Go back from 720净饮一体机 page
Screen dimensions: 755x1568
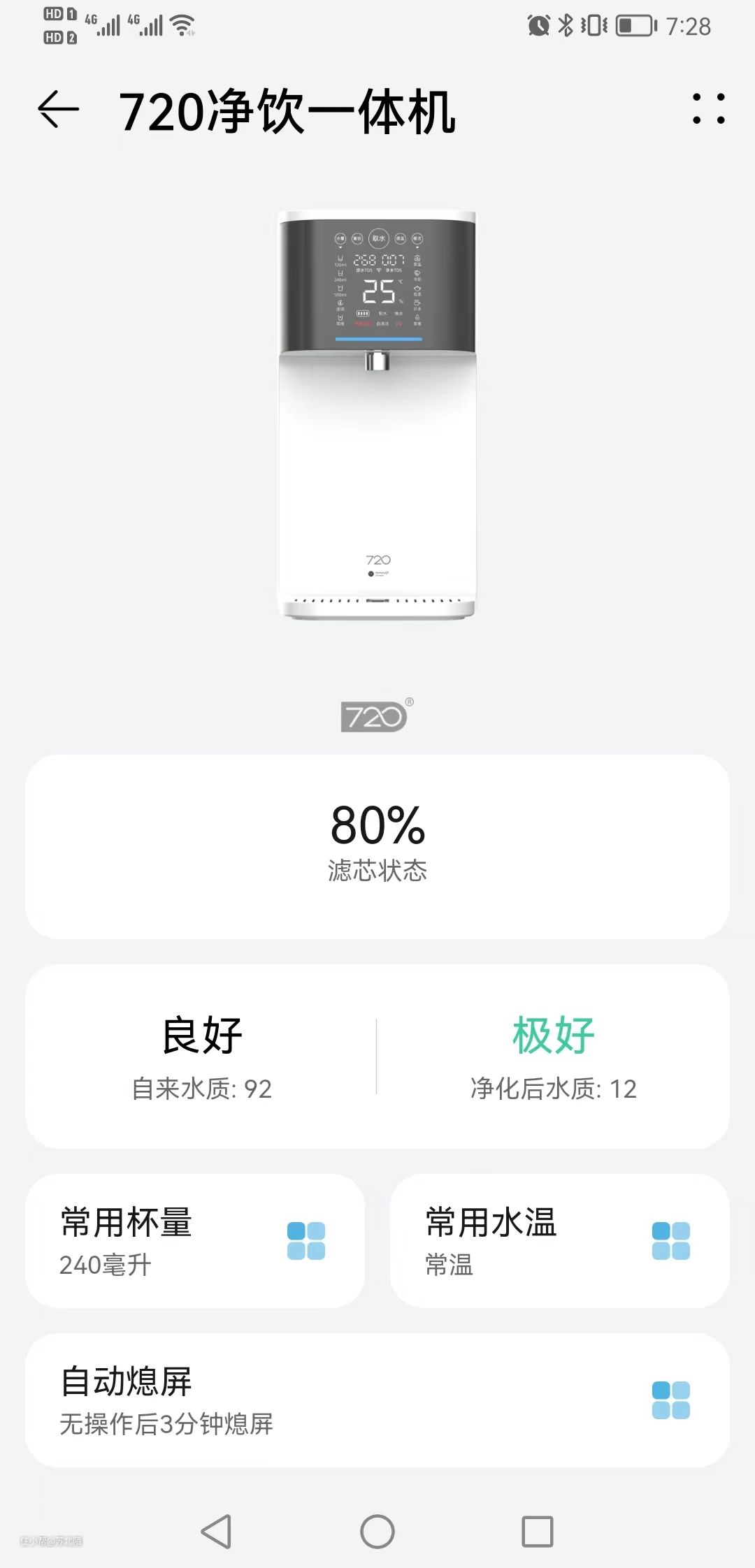click(x=58, y=110)
